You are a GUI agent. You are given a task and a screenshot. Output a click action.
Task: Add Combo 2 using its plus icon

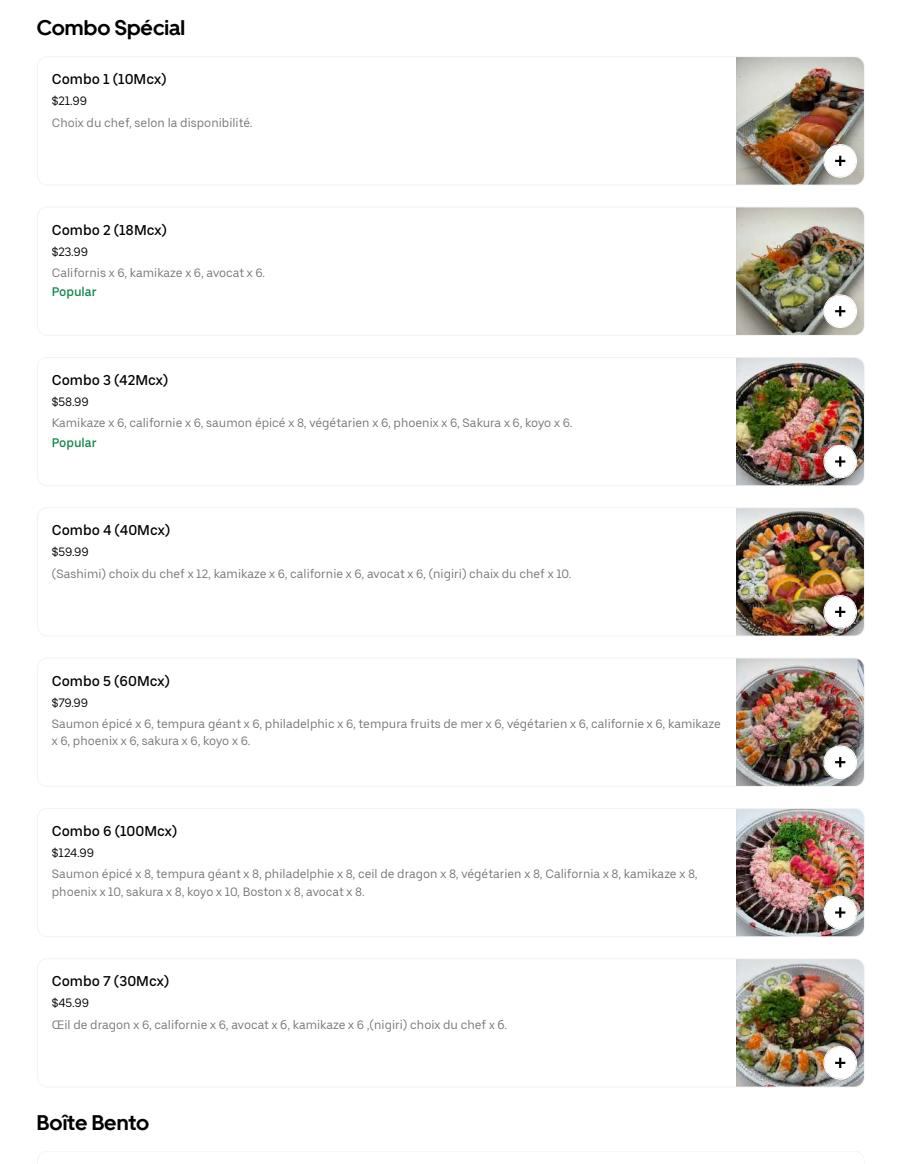tap(839, 311)
